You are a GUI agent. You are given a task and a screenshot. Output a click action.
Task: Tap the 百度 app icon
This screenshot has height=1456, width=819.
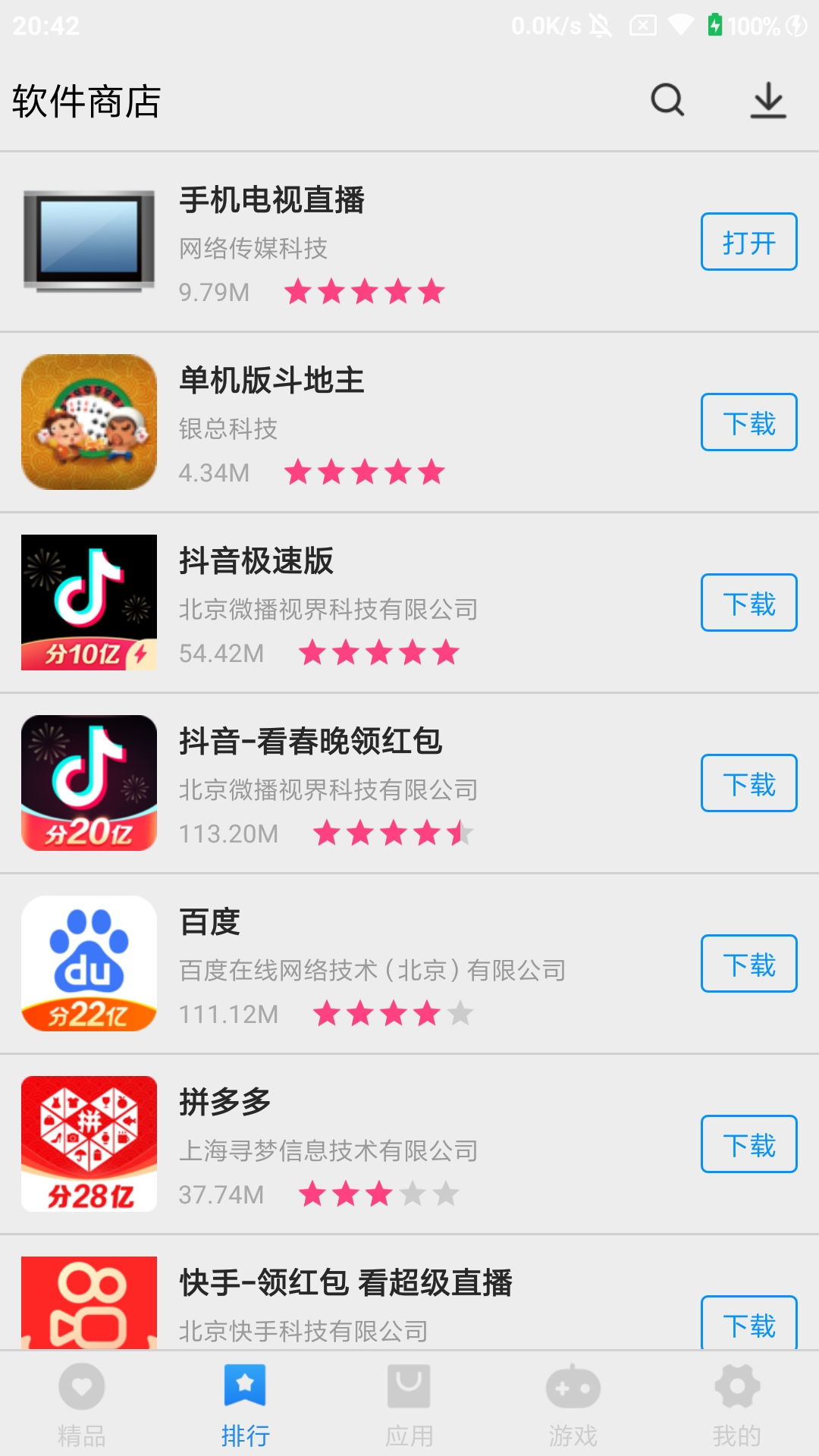(89, 964)
